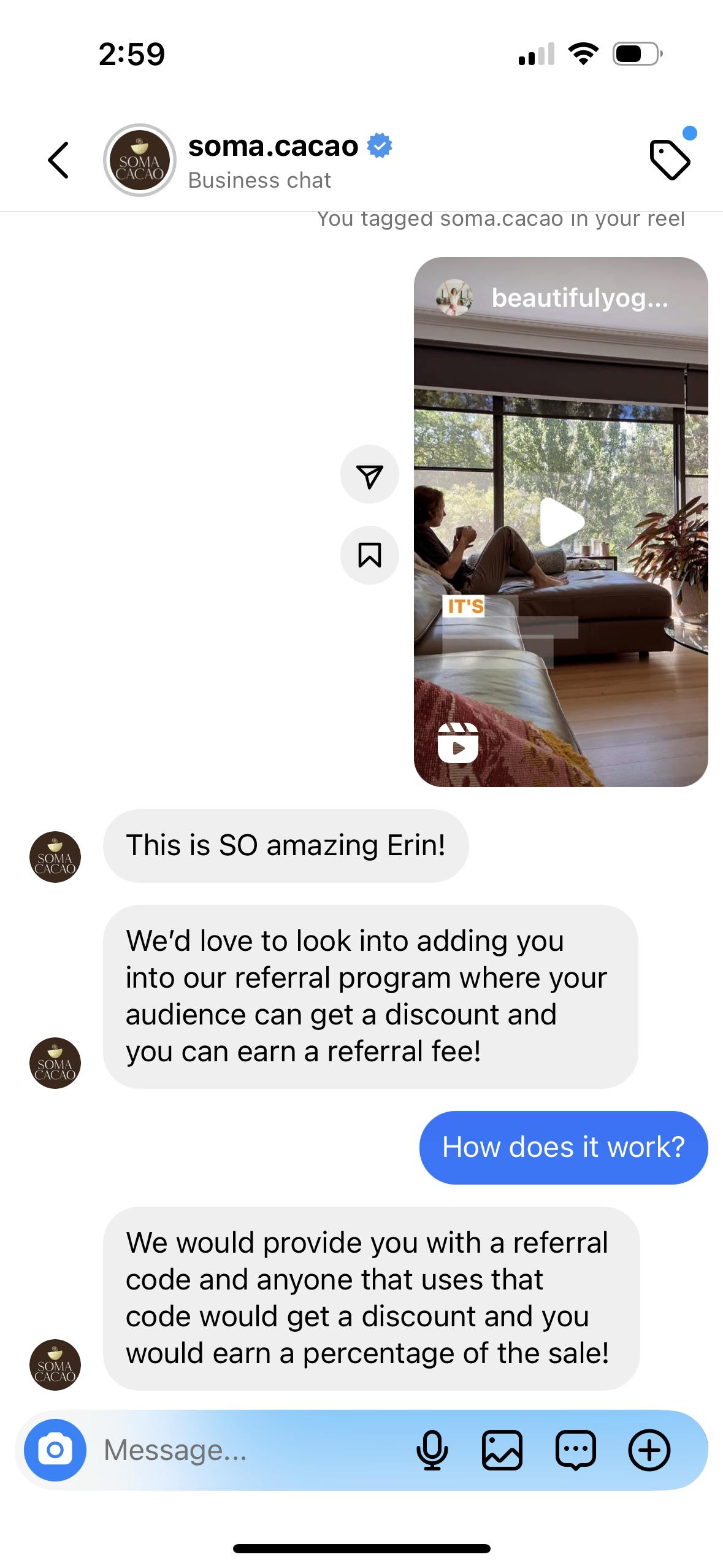Tap the Soma Cacao avatar beside the last message

(55, 1364)
